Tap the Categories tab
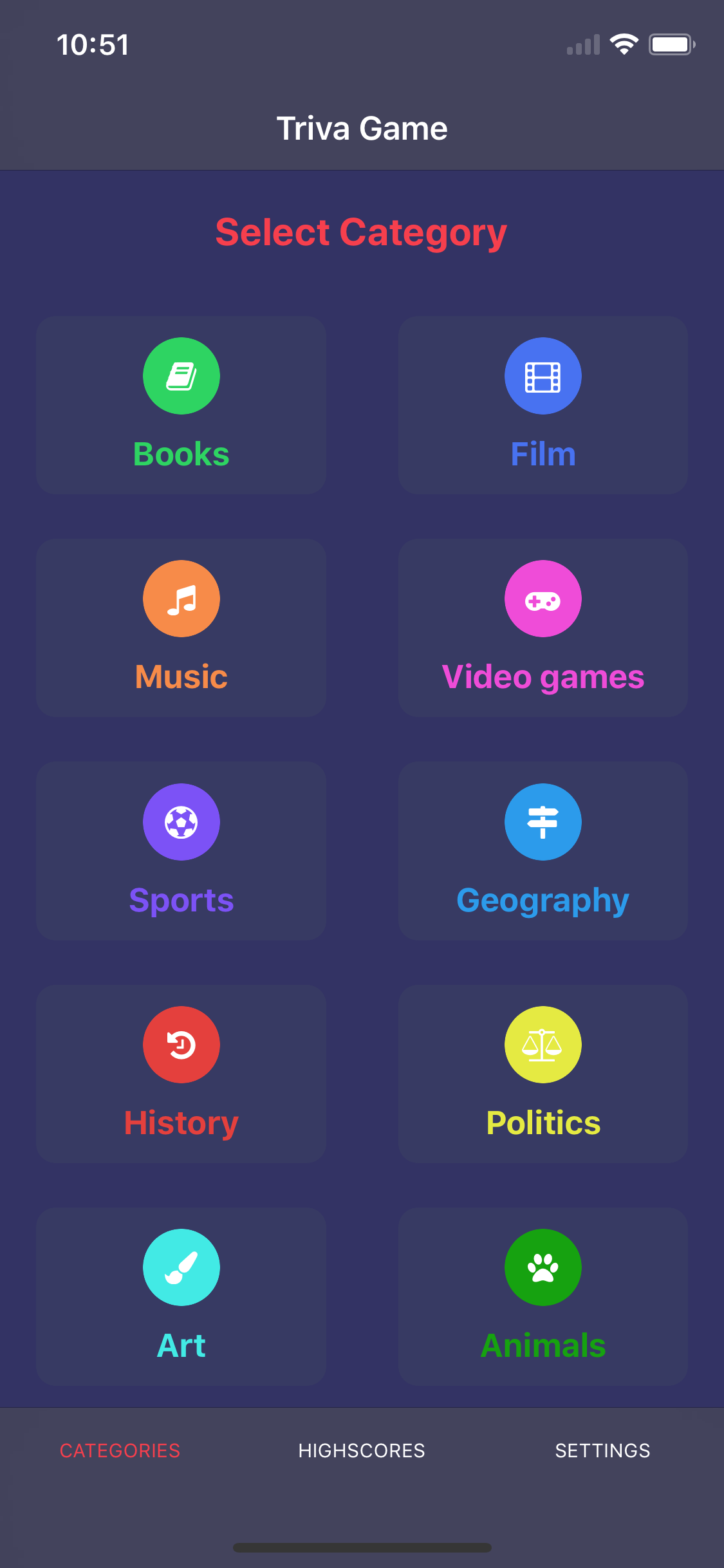 120,1450
